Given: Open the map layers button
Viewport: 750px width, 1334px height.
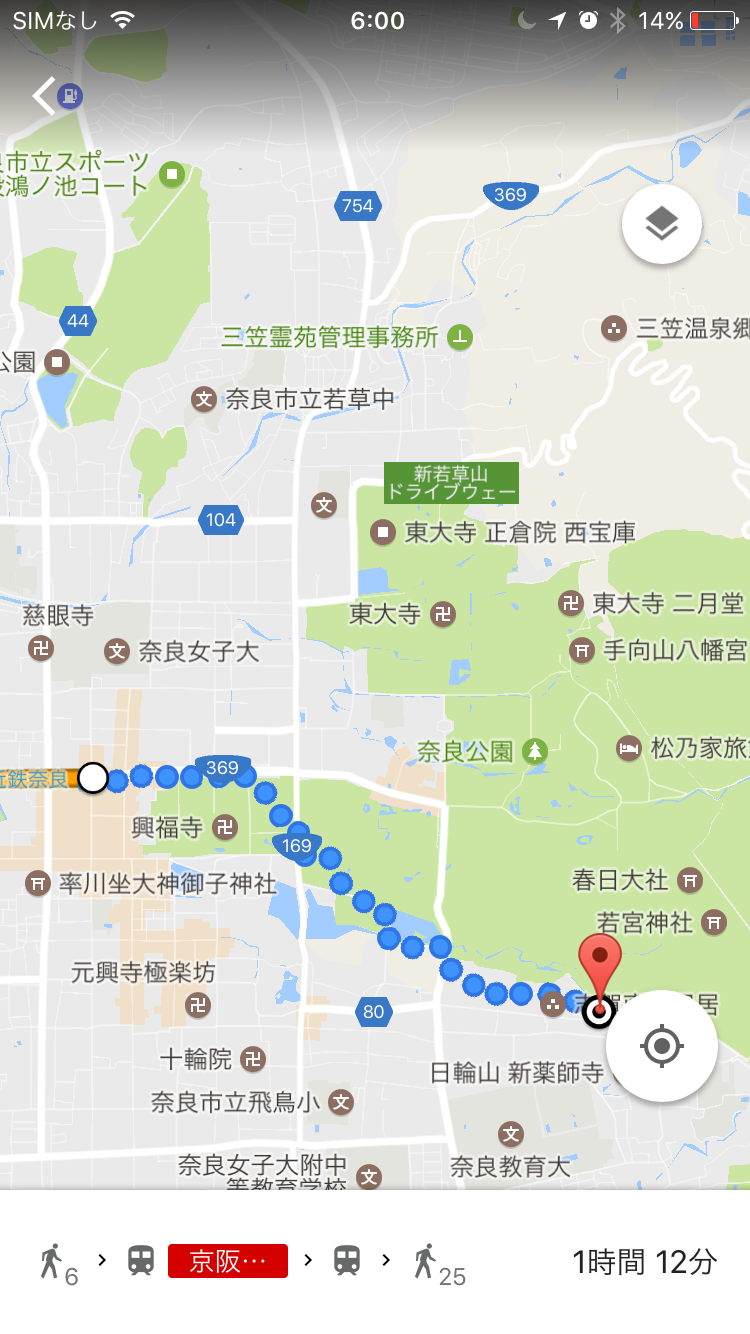Looking at the screenshot, I should point(662,225).
